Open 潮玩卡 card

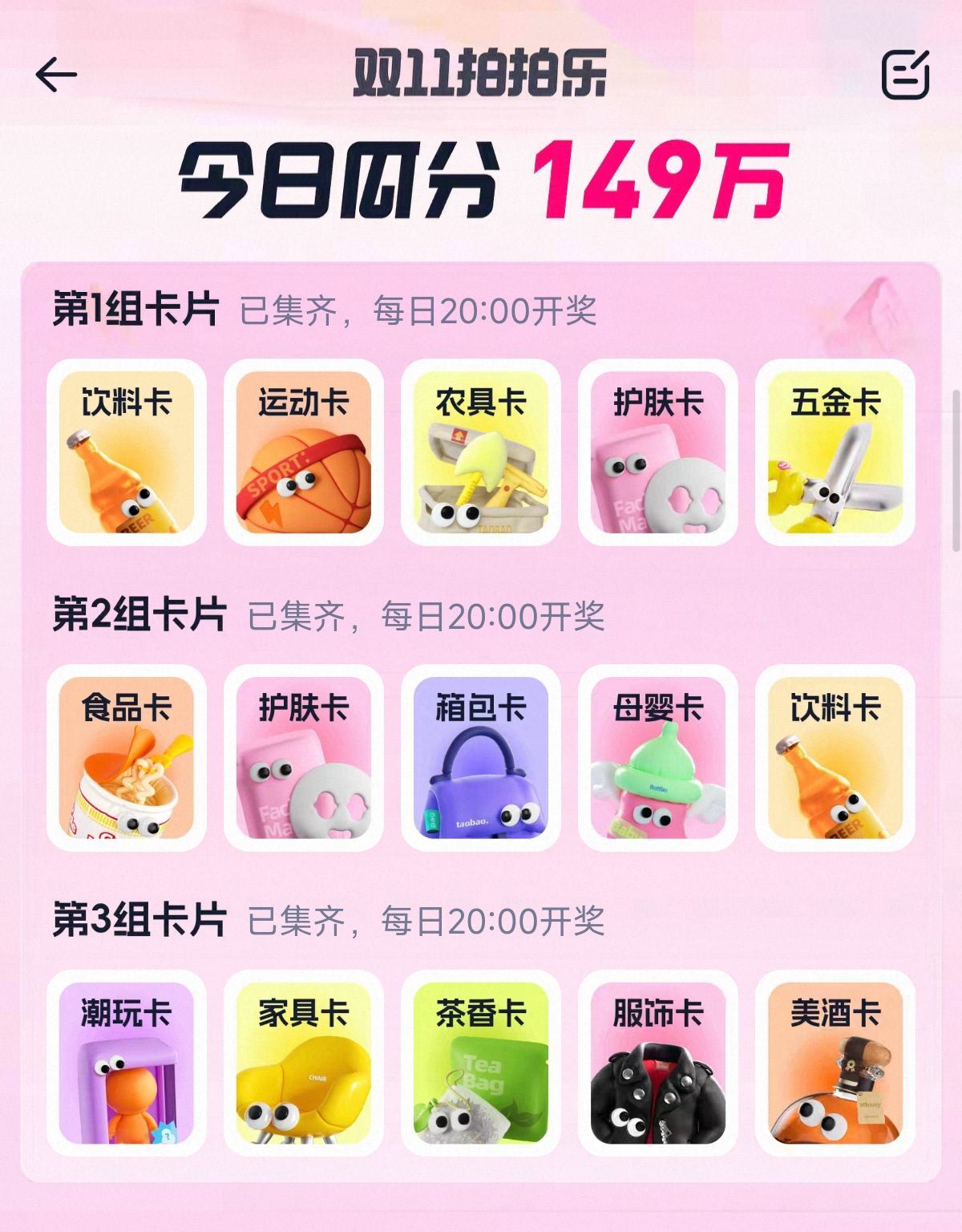click(x=127, y=1063)
